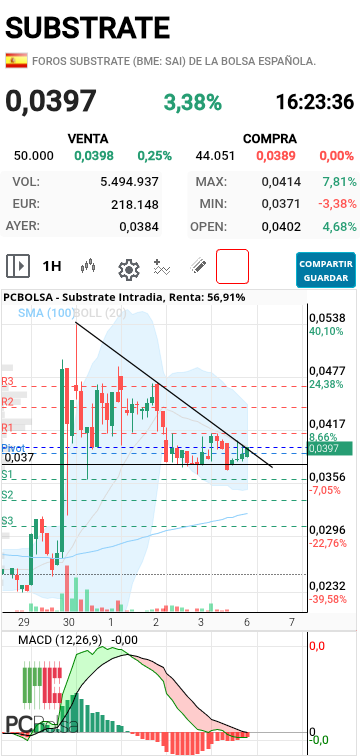Screen dimensions: 360x756
Task: Open the pencil drawing tools
Action: pos(198,266)
